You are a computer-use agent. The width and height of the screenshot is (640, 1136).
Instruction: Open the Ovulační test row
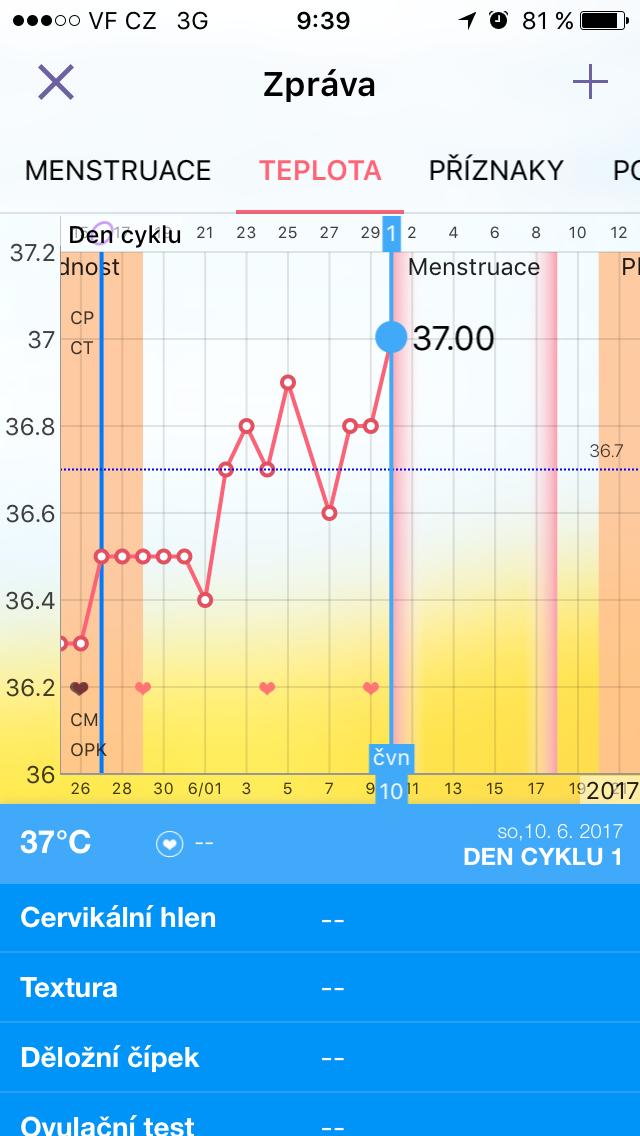(320, 1121)
